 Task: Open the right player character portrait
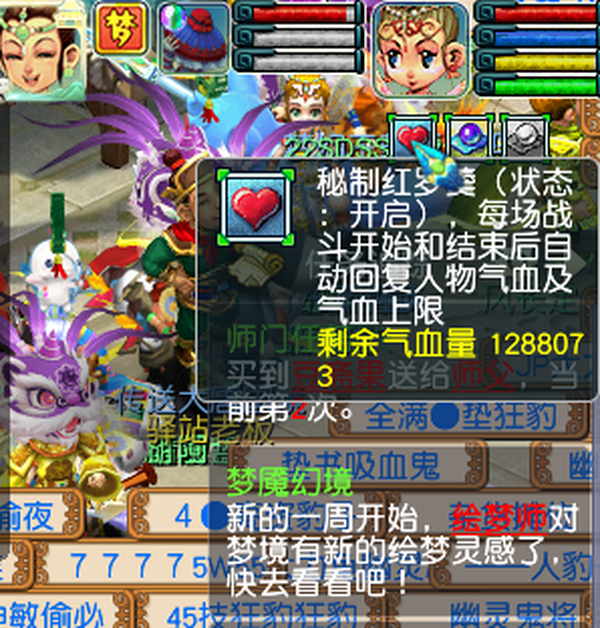[x=420, y=45]
